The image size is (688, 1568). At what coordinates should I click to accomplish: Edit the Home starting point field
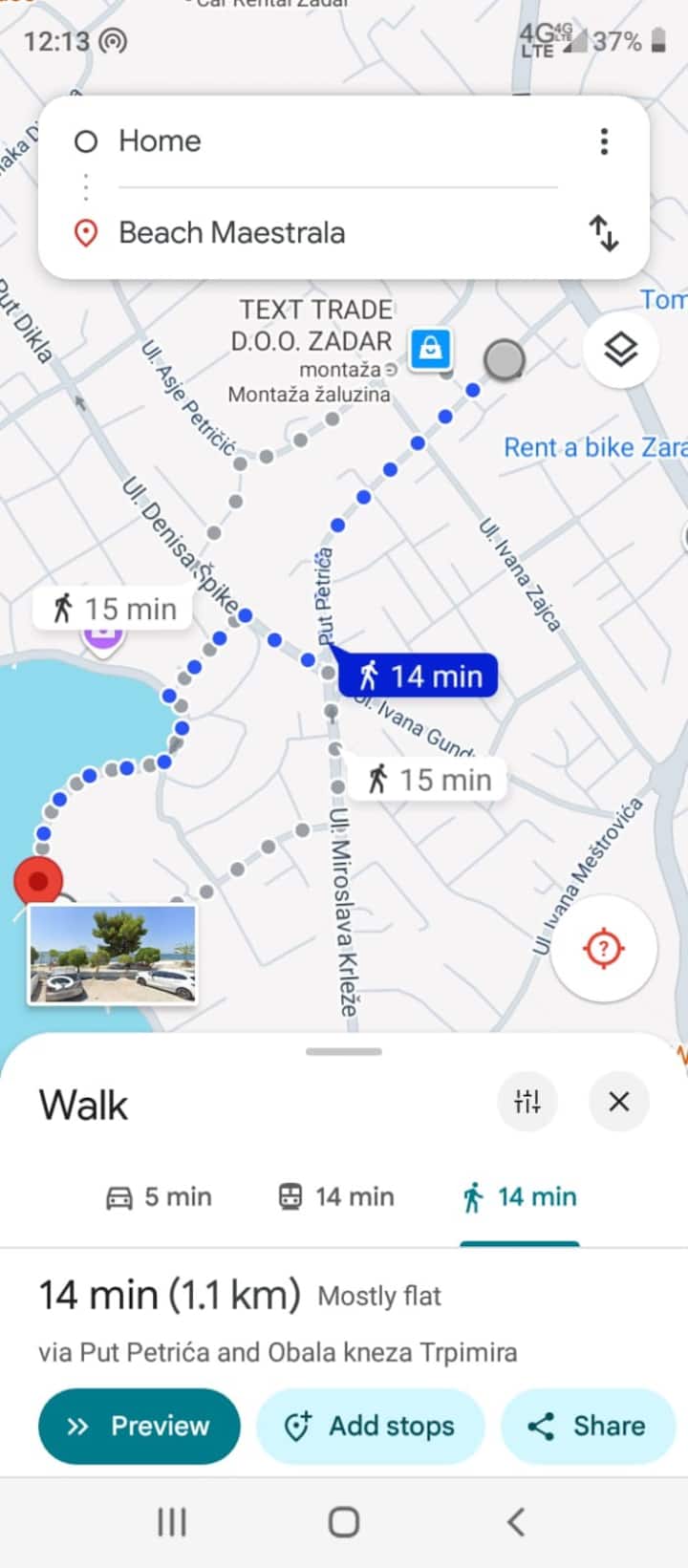click(x=334, y=141)
